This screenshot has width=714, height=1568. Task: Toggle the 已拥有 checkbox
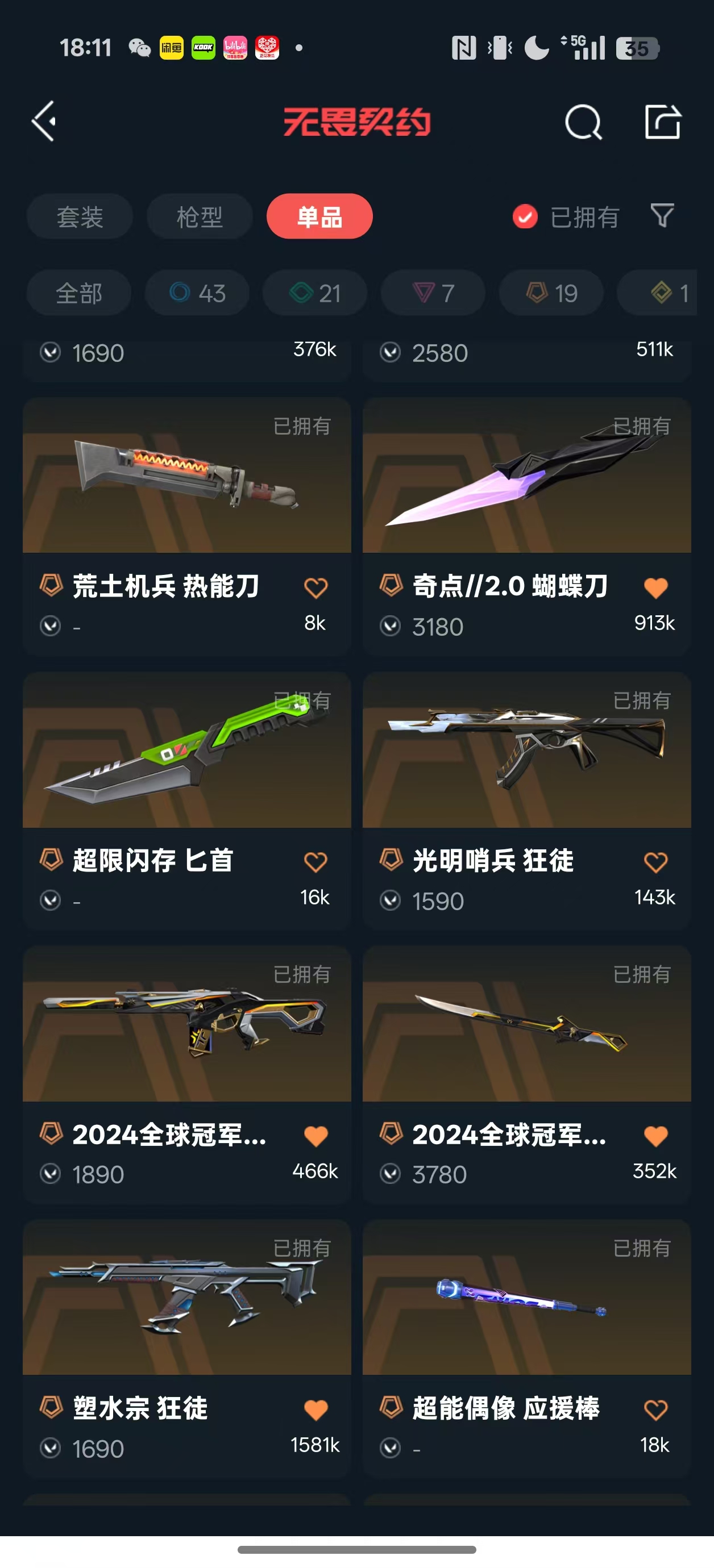coord(525,216)
